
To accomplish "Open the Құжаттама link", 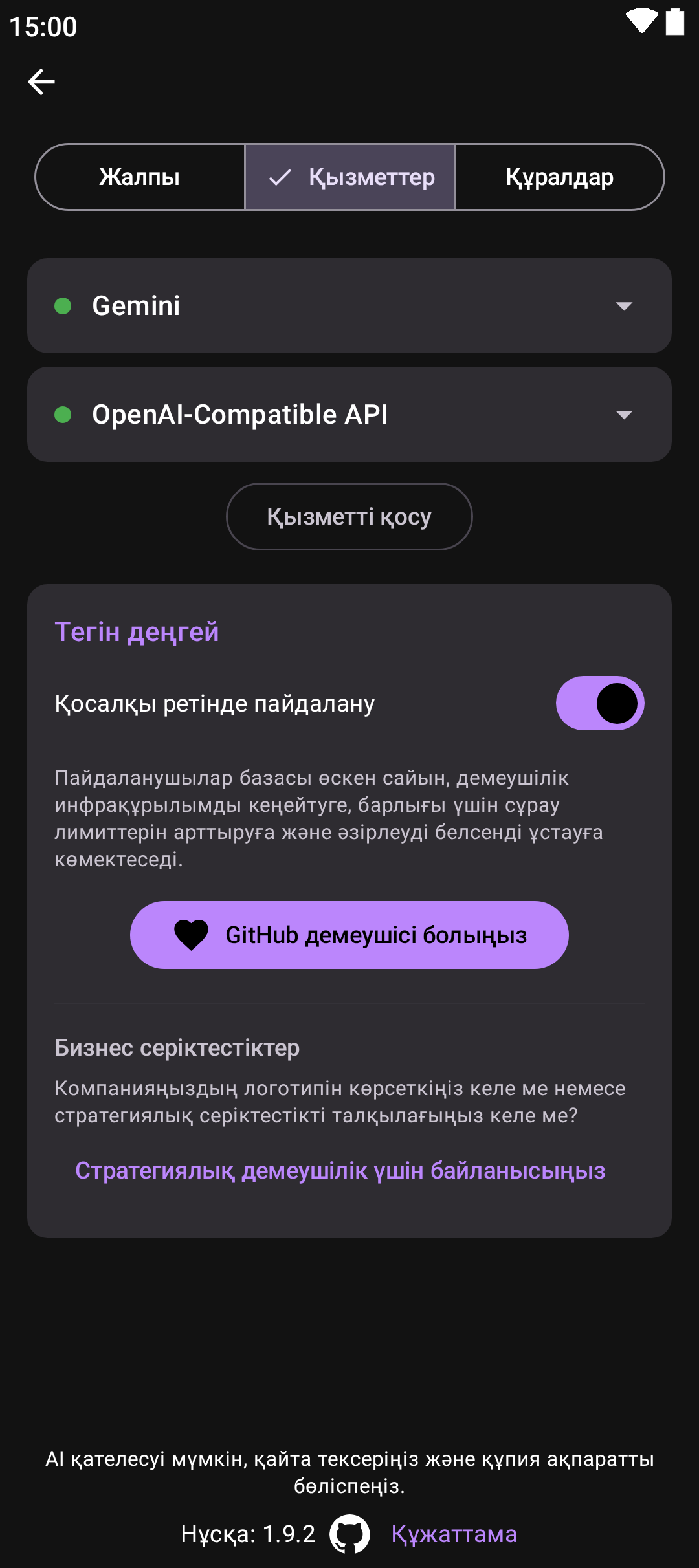I will (x=454, y=1534).
